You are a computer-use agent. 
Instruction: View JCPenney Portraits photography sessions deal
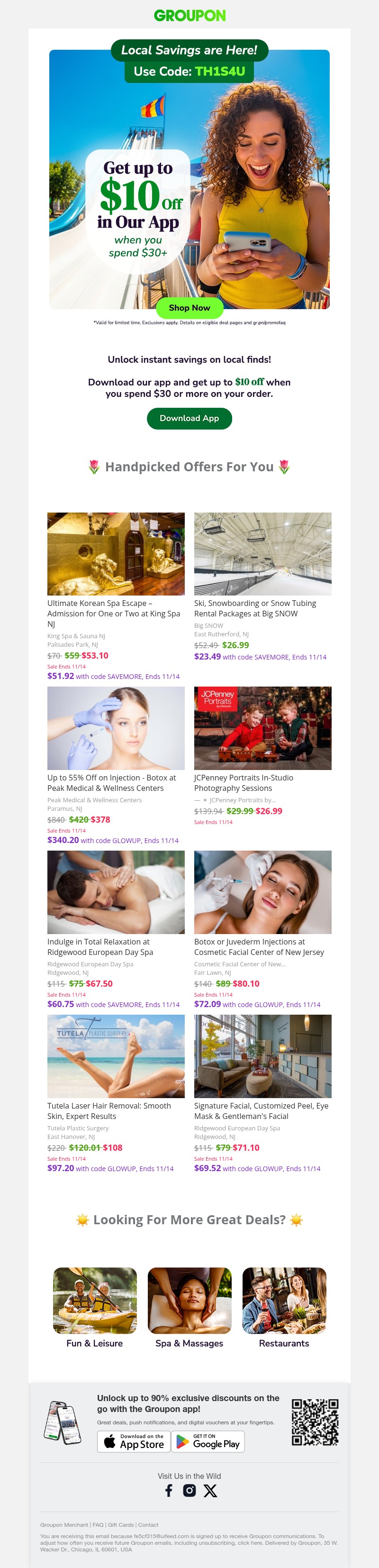(262, 728)
